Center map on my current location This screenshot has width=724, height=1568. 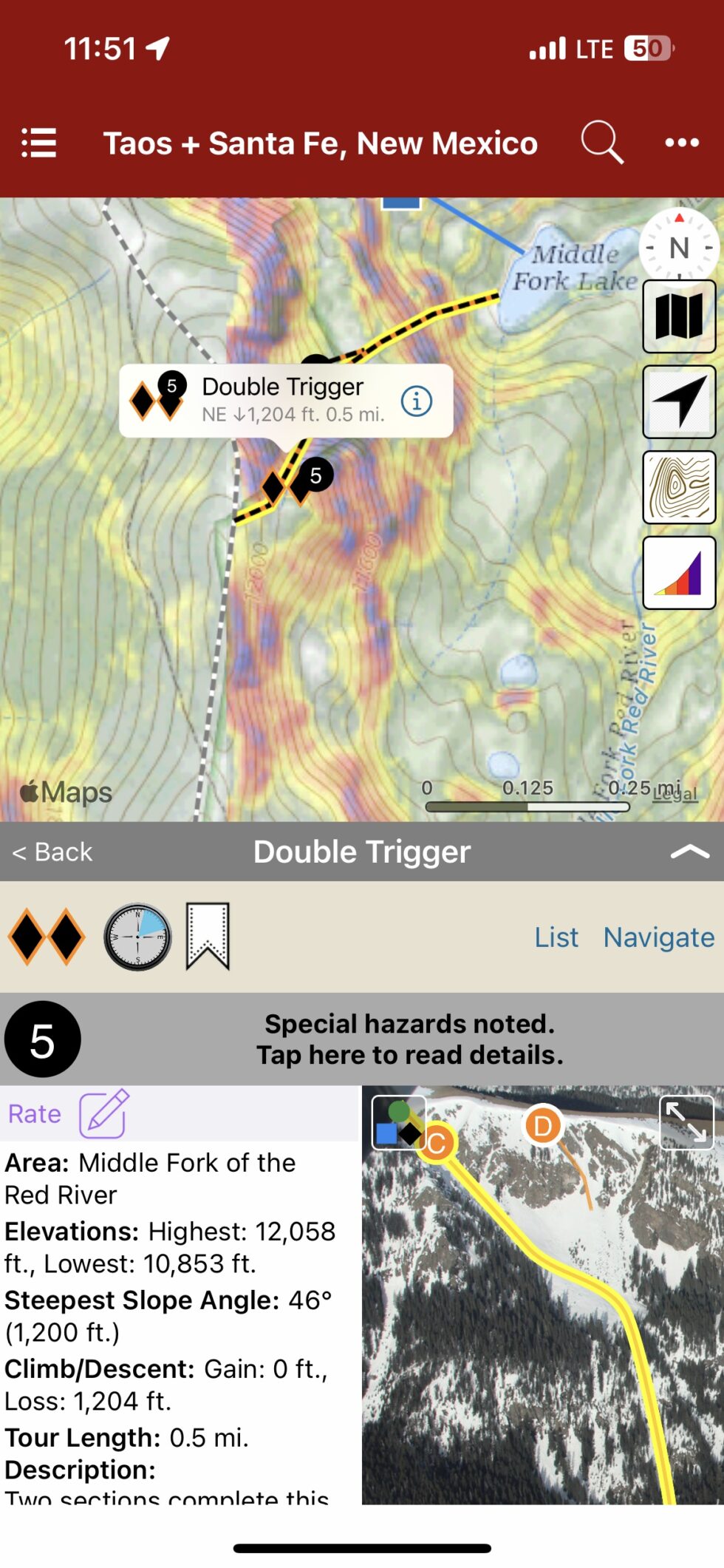pos(678,402)
